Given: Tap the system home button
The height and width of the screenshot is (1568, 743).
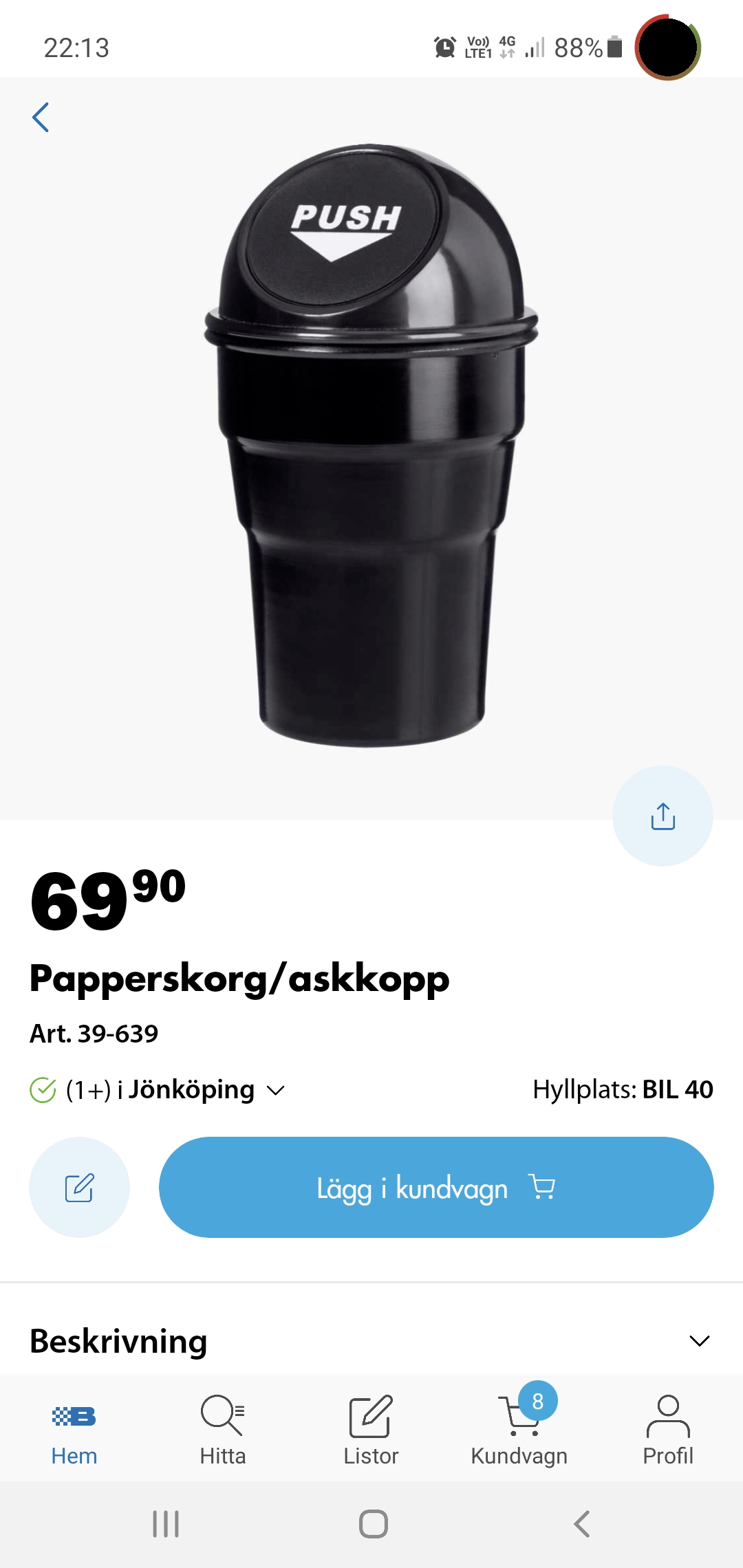Looking at the screenshot, I should [x=373, y=1524].
